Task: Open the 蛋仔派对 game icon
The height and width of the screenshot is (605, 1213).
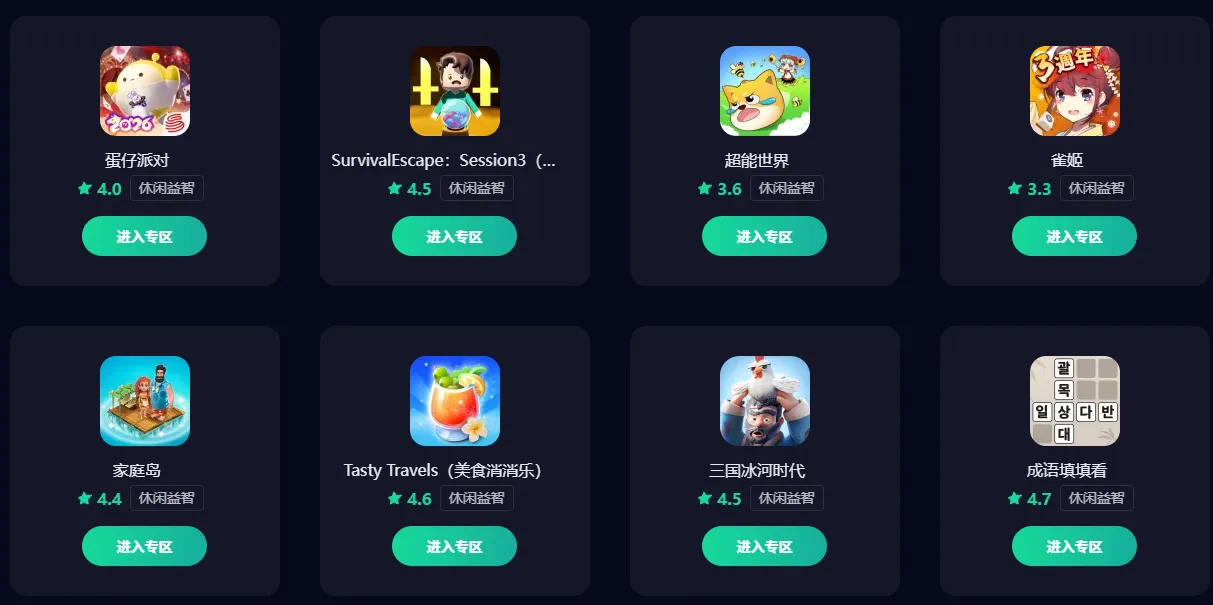Action: [x=145, y=91]
